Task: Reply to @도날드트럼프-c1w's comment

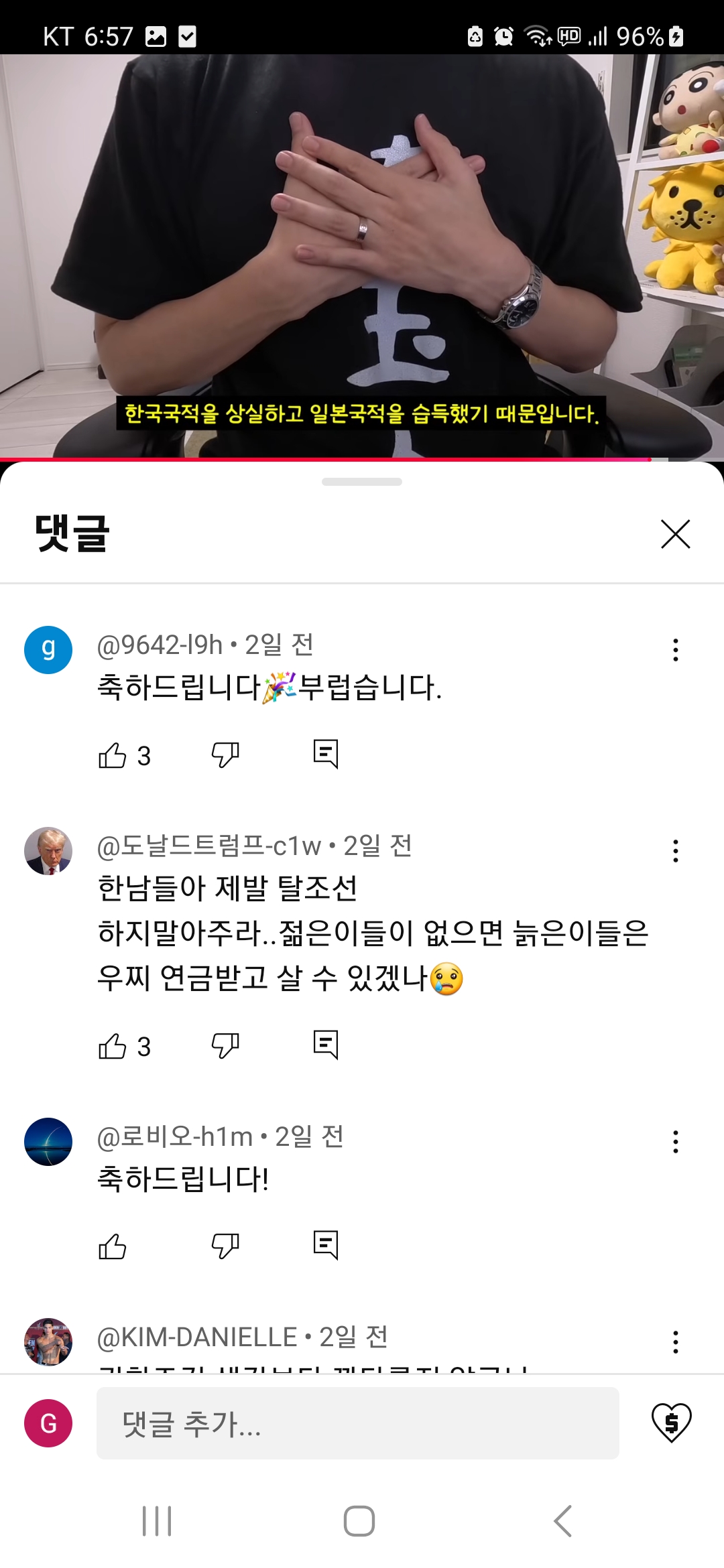Action: pyautogui.click(x=326, y=1045)
